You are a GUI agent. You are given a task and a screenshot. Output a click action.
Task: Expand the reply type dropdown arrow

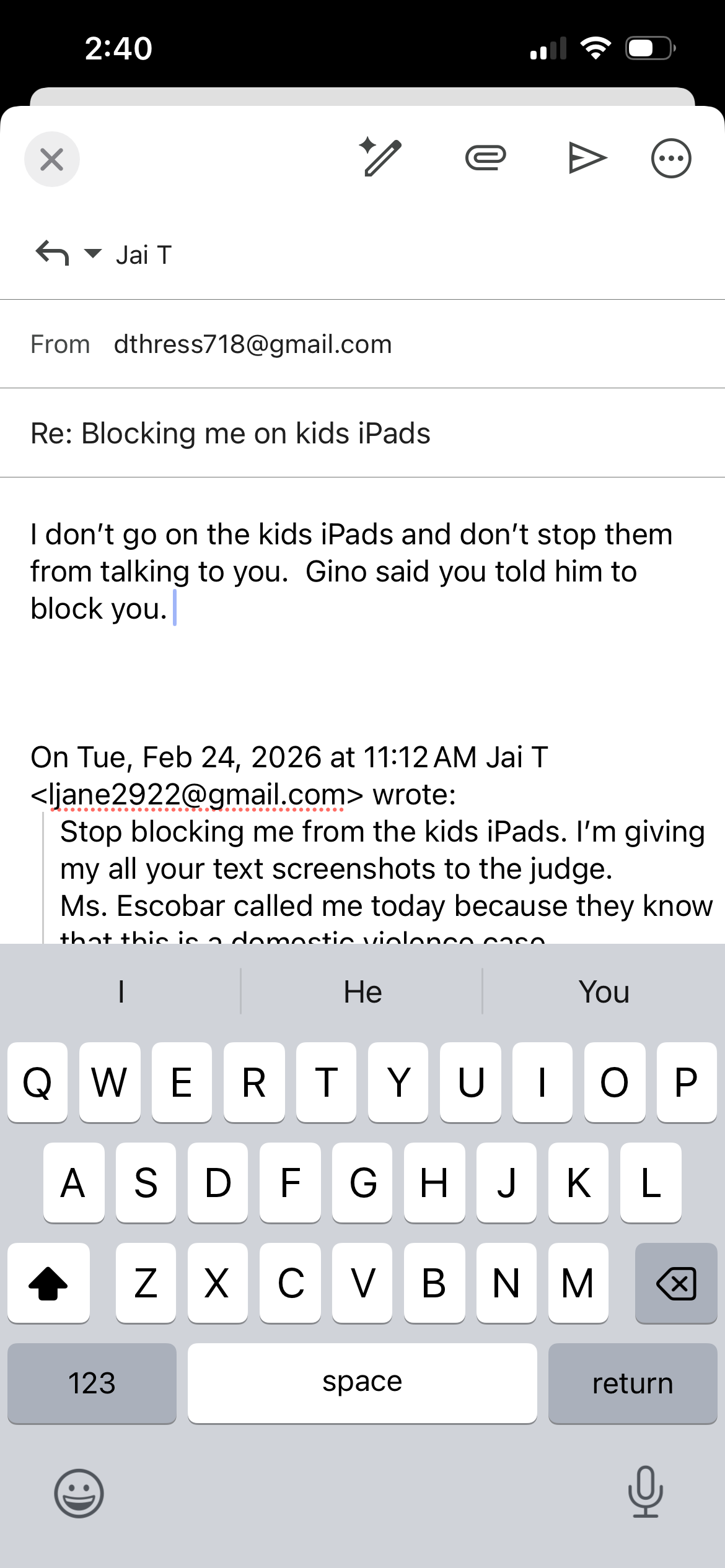click(92, 253)
